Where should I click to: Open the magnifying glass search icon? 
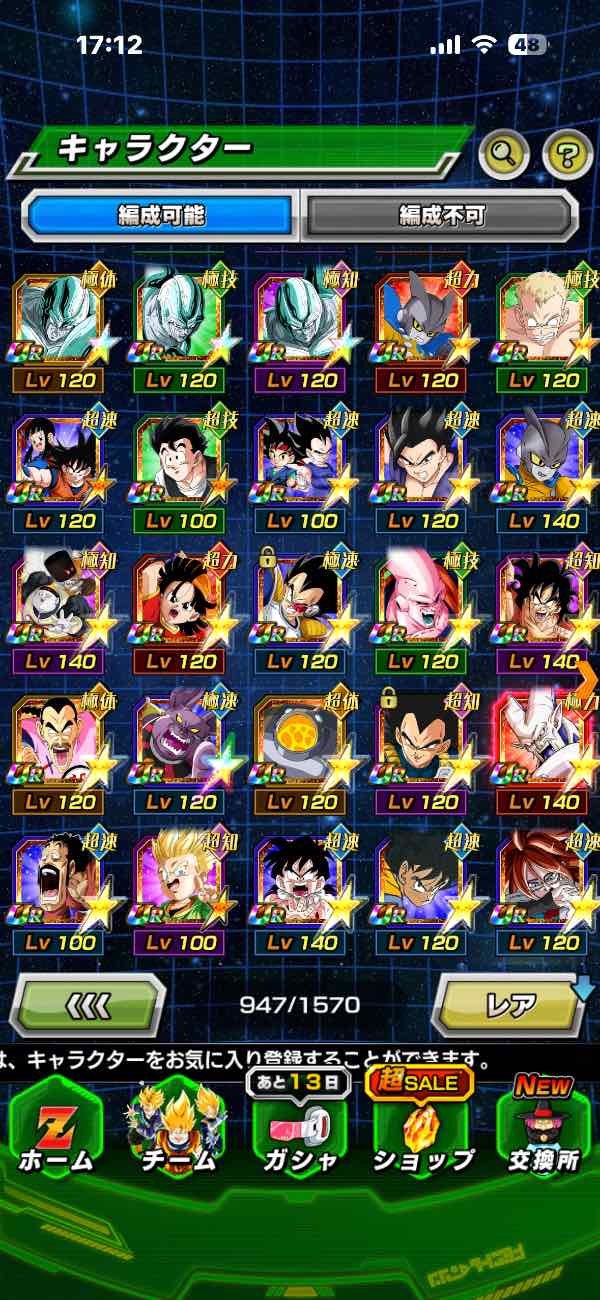point(504,153)
